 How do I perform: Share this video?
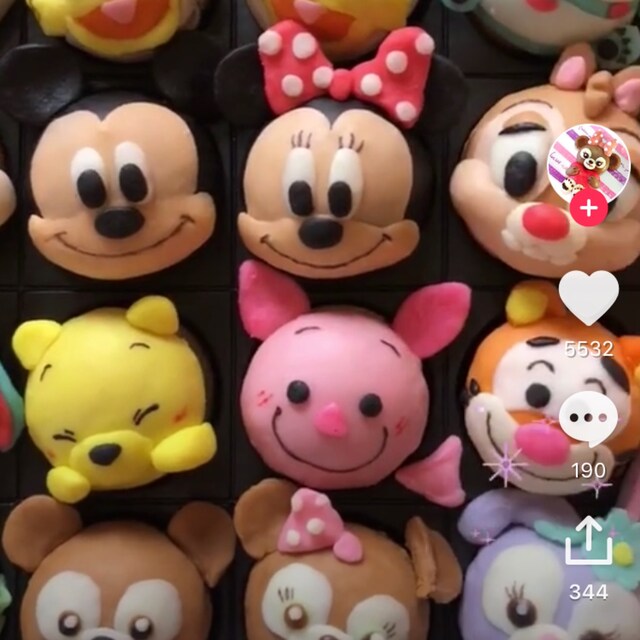(x=588, y=541)
